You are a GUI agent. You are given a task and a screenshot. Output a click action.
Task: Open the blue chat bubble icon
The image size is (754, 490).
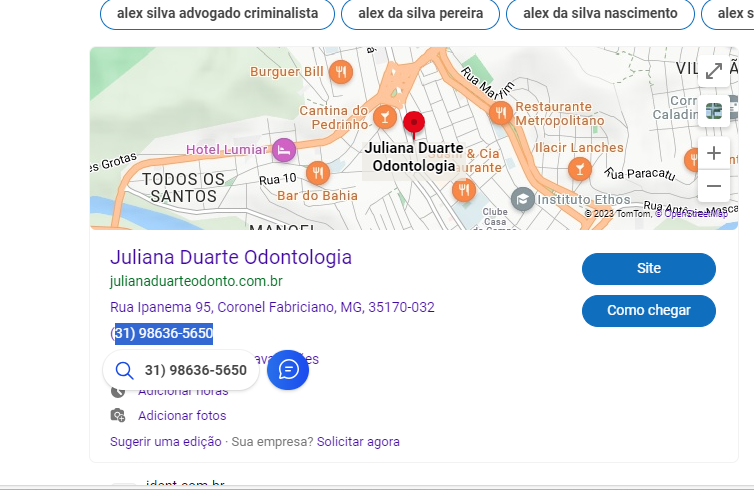(x=288, y=370)
